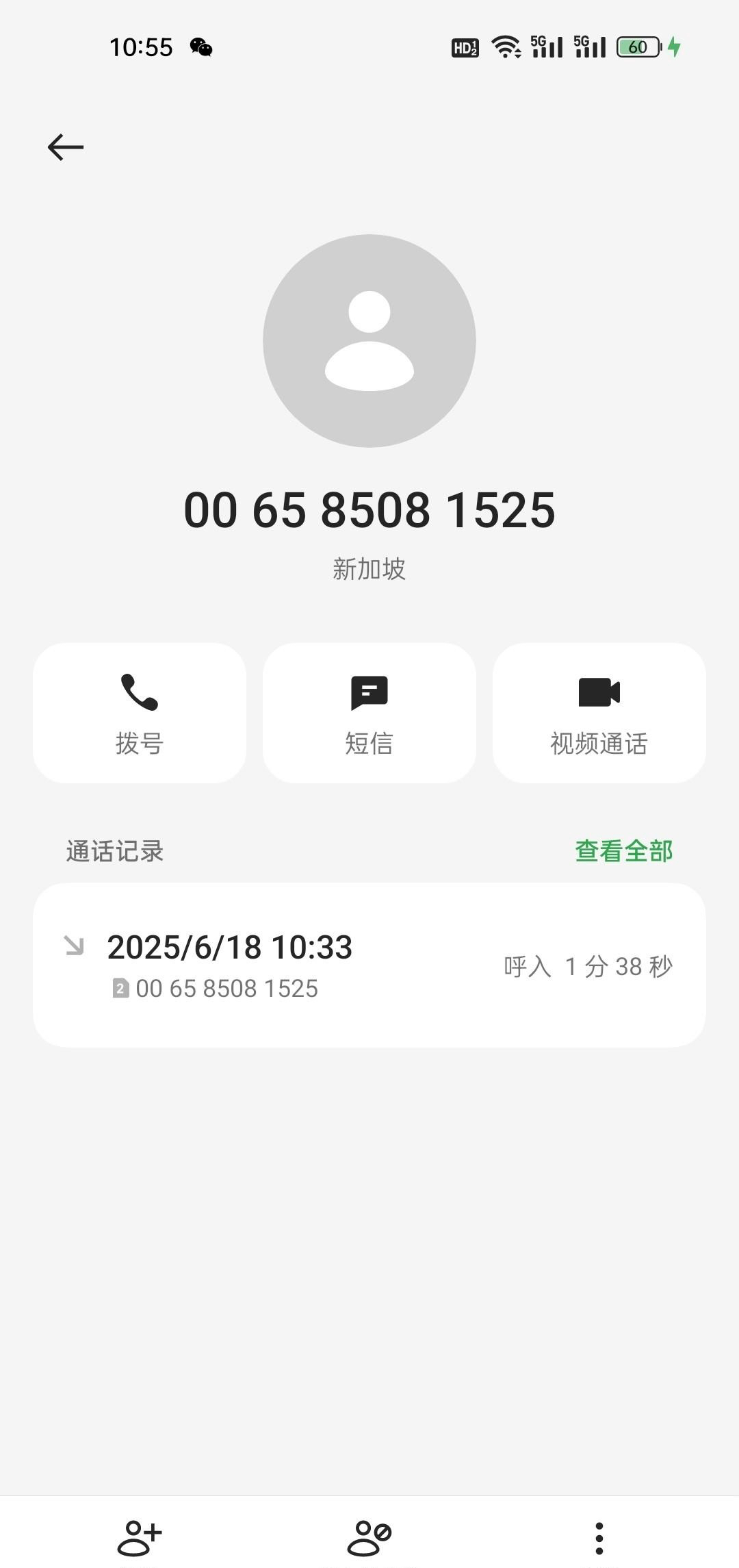Start a 视频通话 video call

(x=599, y=713)
